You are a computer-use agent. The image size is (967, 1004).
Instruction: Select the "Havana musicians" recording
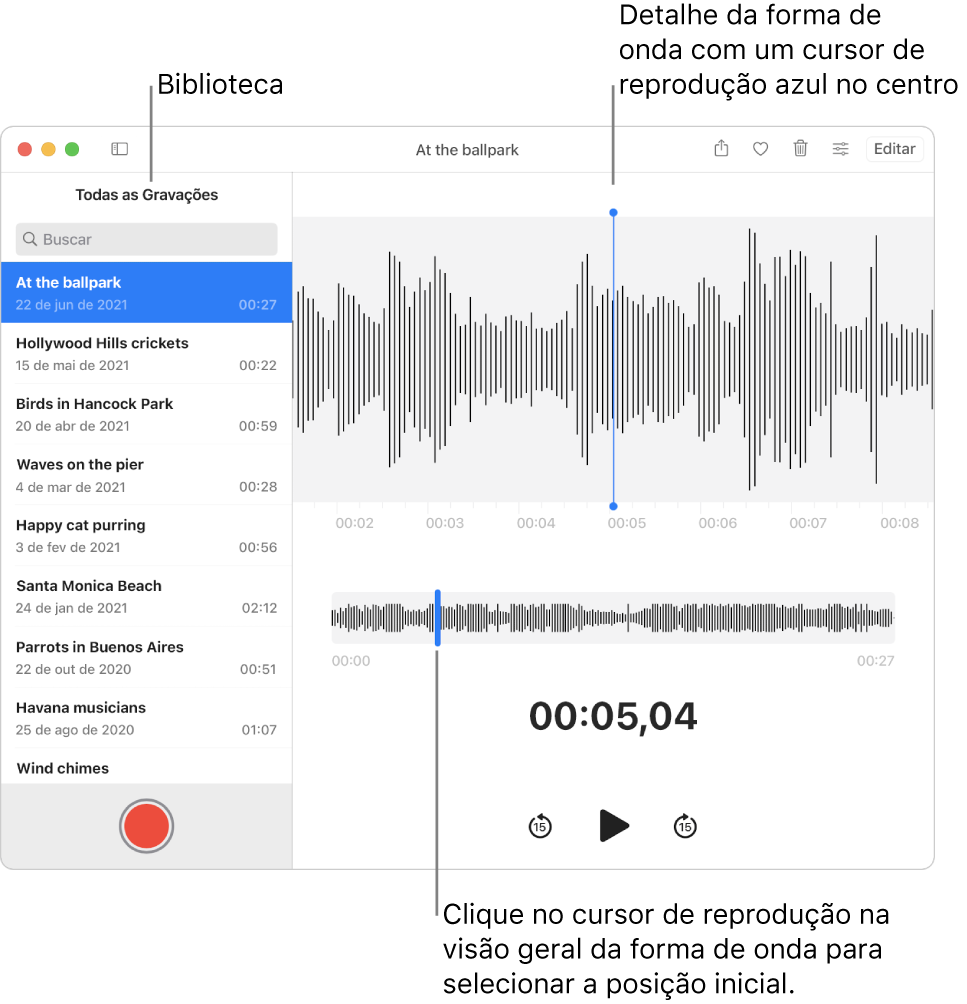pyautogui.click(x=147, y=718)
